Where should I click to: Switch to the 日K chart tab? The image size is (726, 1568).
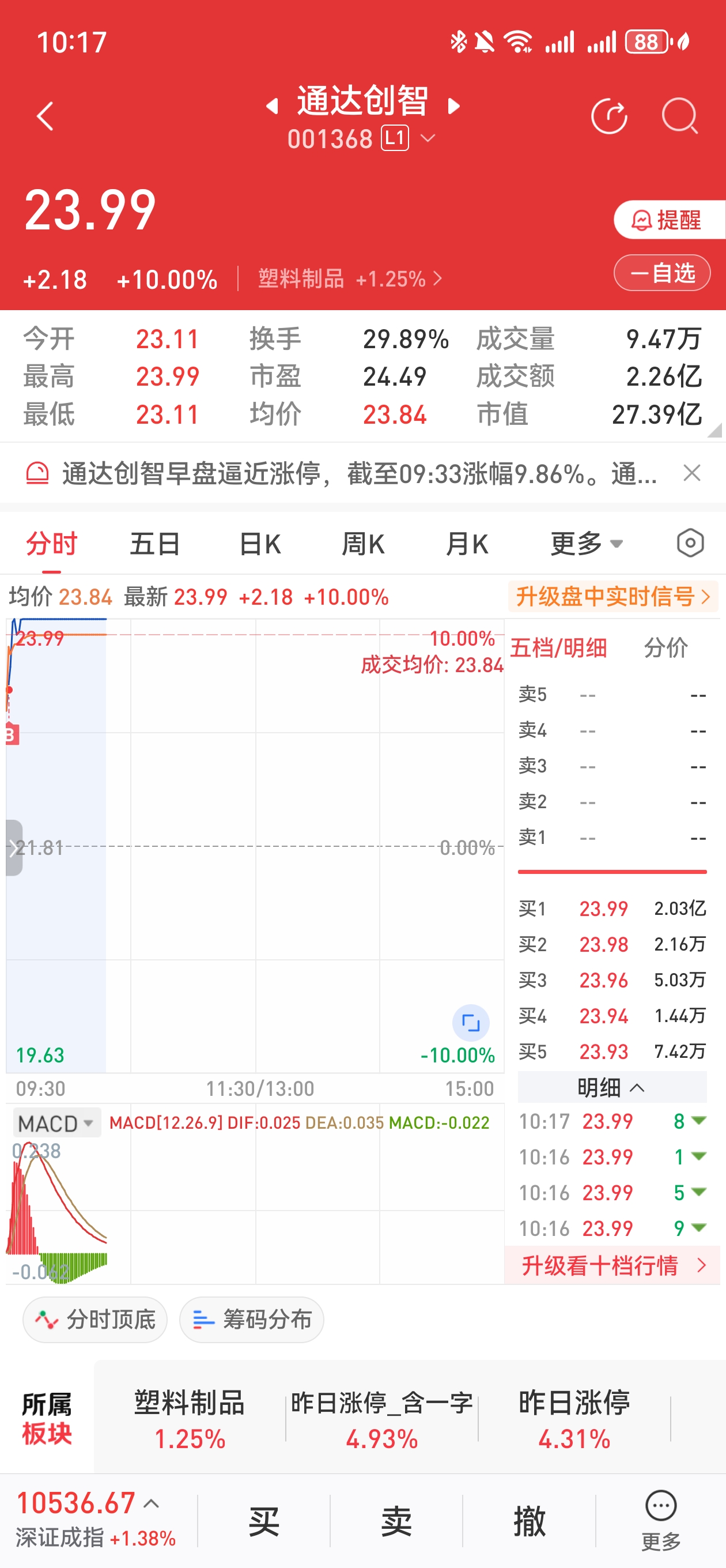click(x=260, y=544)
